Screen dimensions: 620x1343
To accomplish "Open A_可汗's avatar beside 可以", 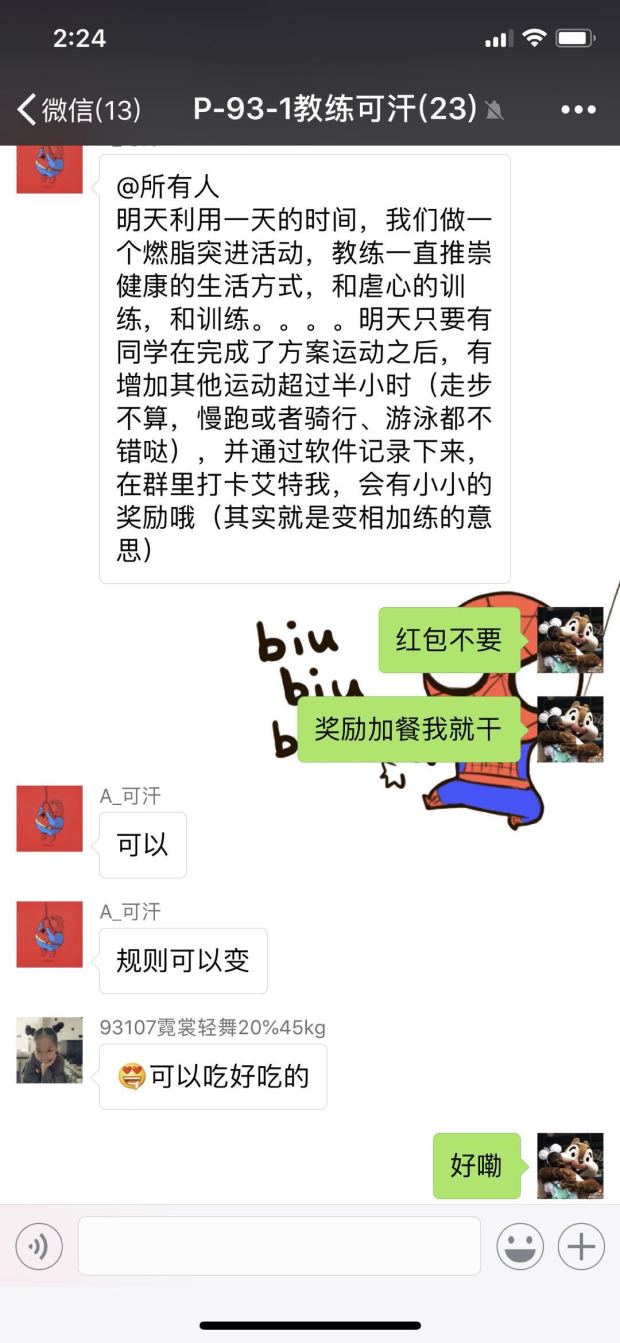I will tap(49, 818).
